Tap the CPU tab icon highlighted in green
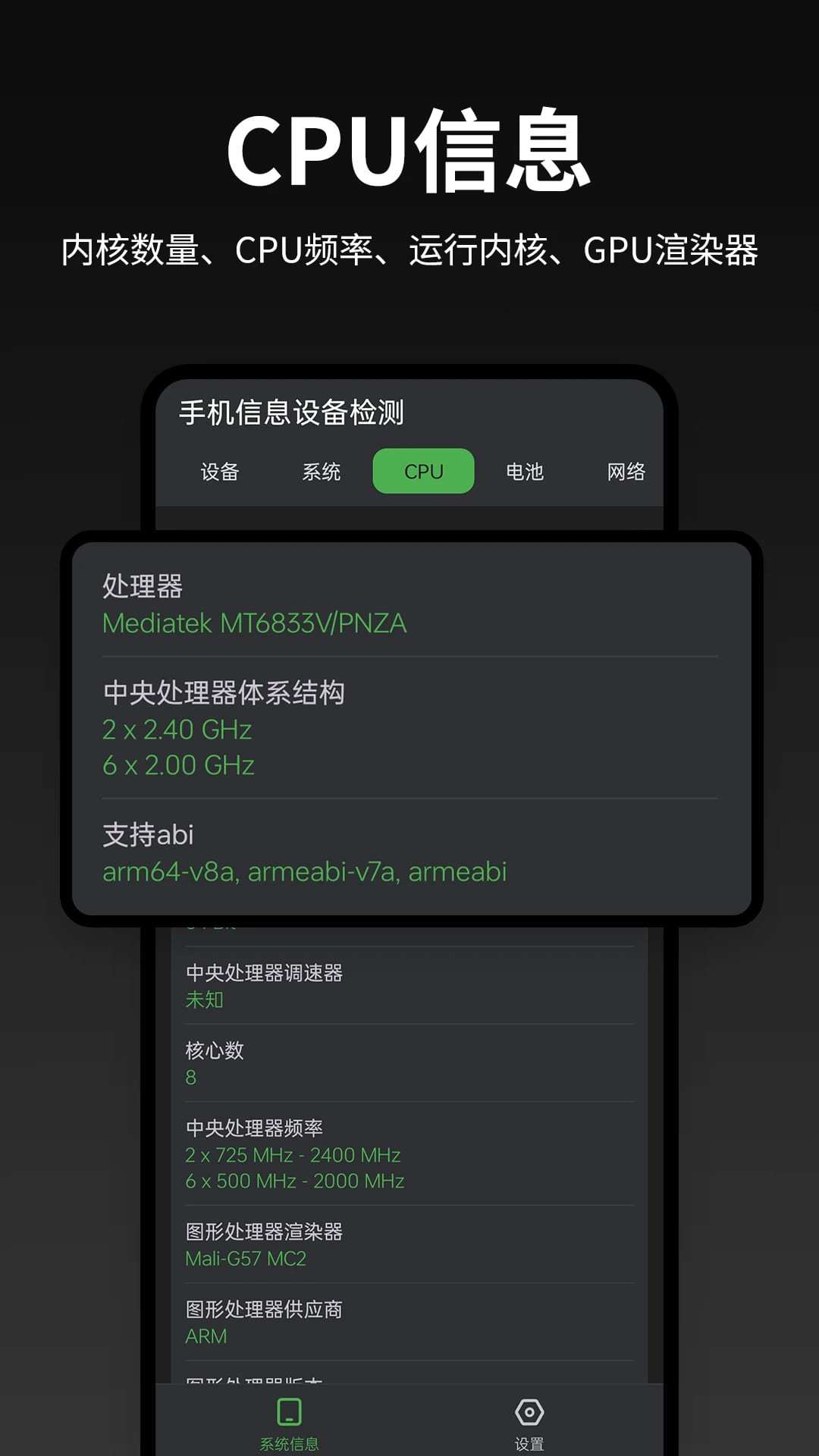Viewport: 819px width, 1456px height. (x=422, y=471)
